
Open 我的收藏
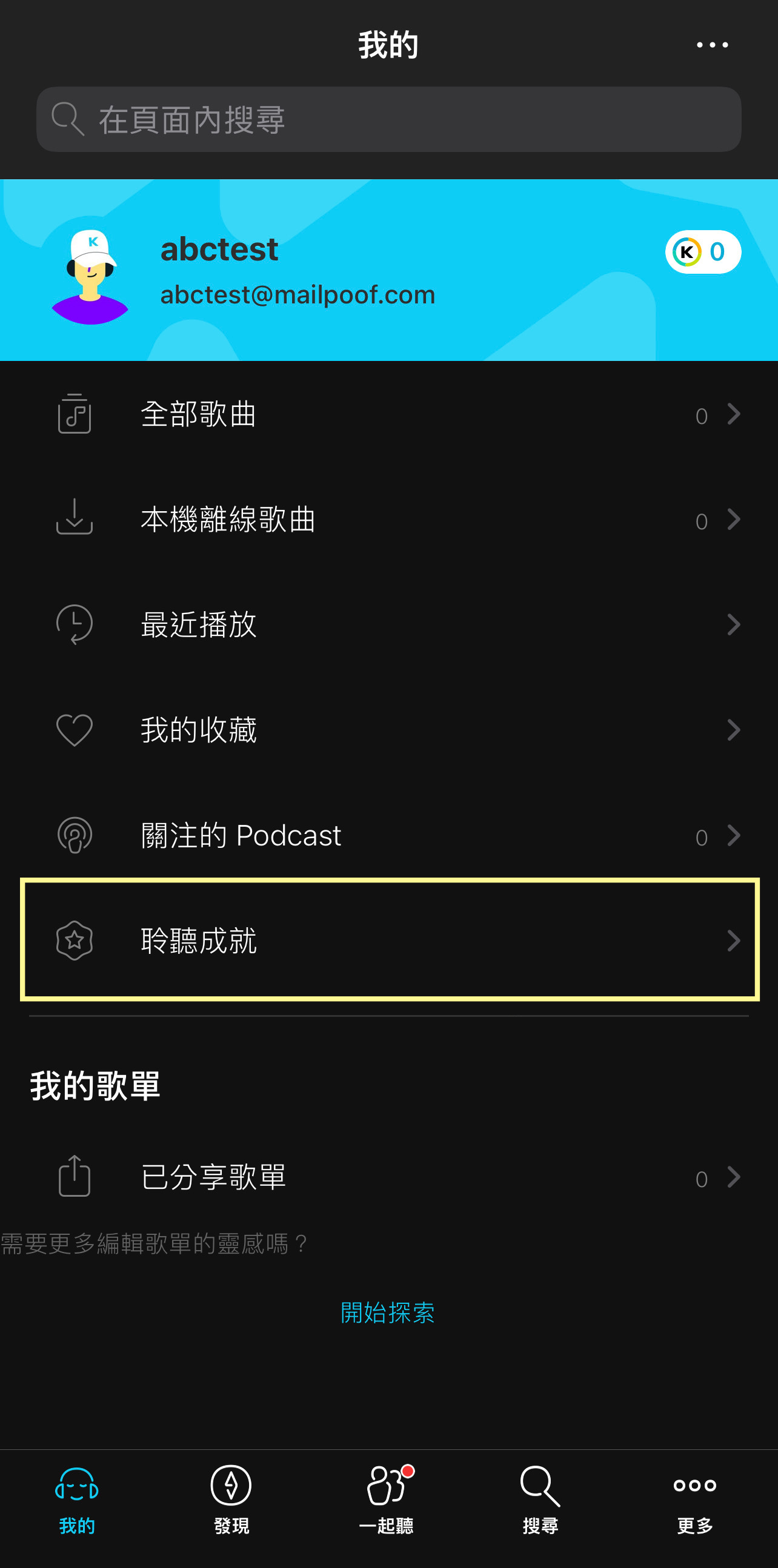pyautogui.click(x=388, y=730)
